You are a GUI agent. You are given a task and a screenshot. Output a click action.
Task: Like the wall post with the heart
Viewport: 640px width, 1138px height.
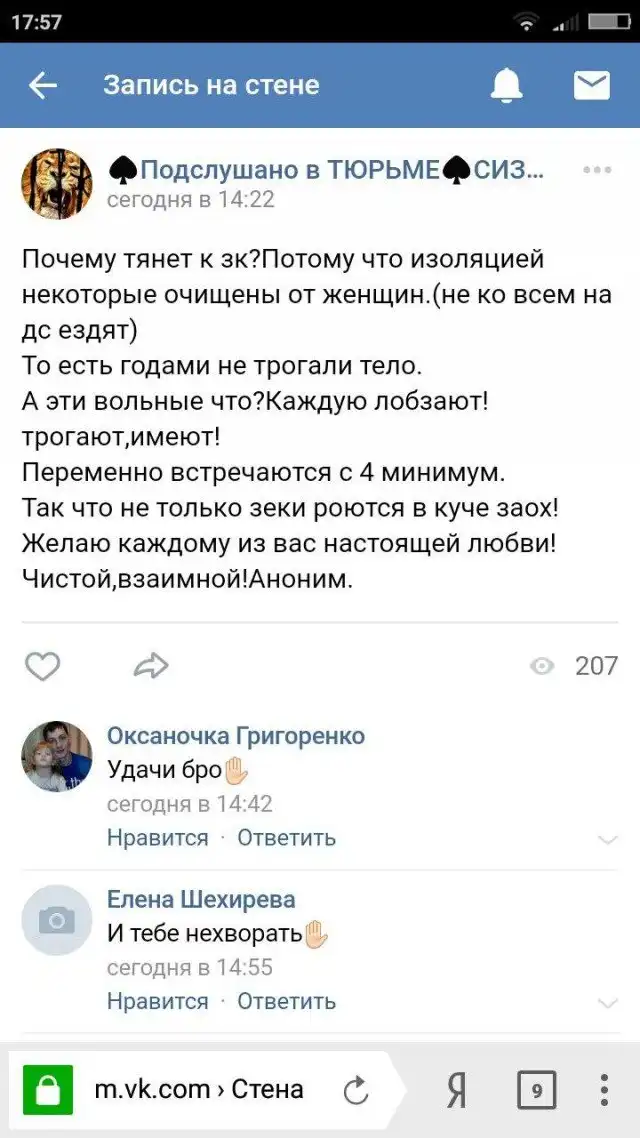(x=43, y=666)
